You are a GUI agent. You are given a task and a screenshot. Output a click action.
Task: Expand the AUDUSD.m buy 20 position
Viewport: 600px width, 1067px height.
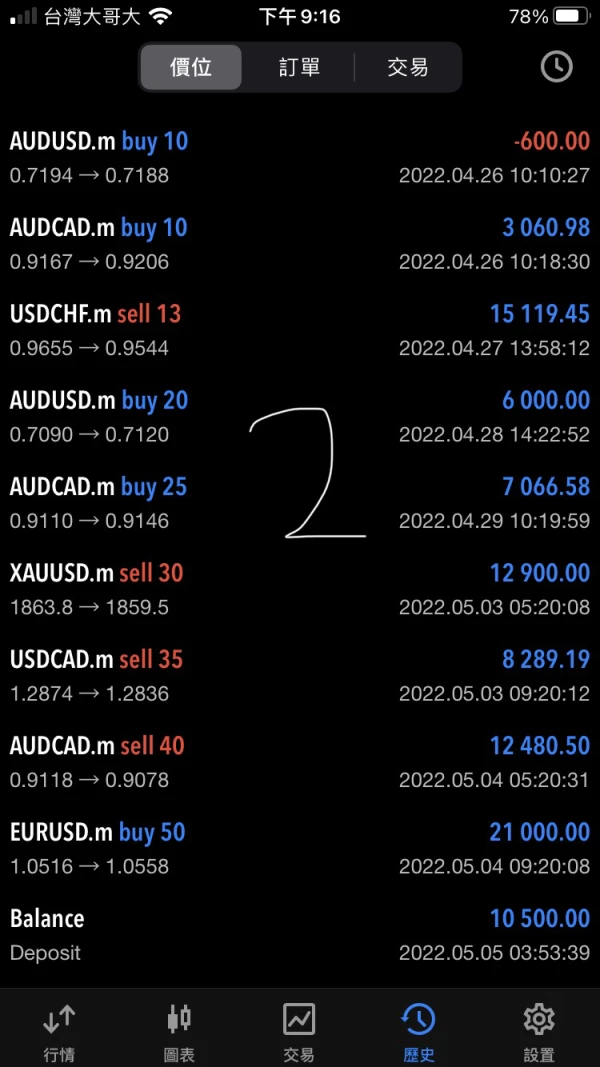click(300, 417)
